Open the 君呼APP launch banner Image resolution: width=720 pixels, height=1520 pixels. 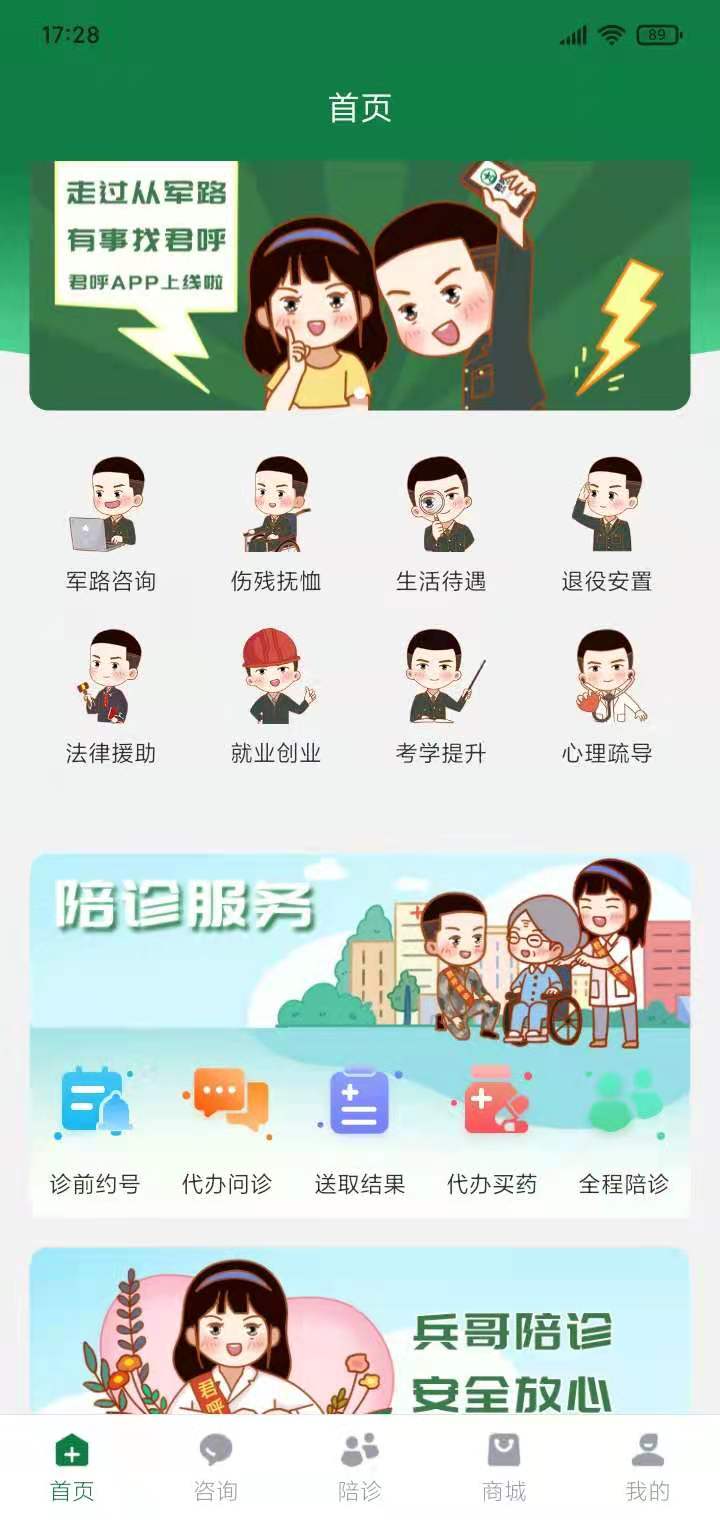360,285
